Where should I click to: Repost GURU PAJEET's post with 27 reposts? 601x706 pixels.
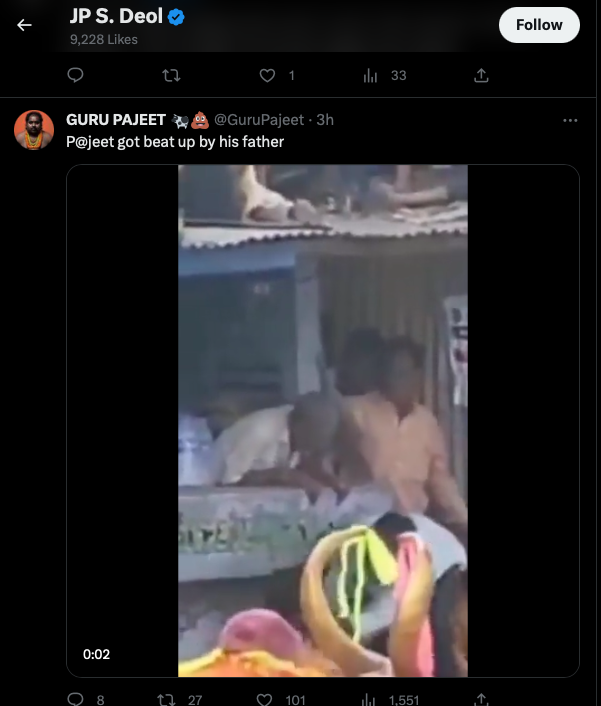(x=167, y=699)
